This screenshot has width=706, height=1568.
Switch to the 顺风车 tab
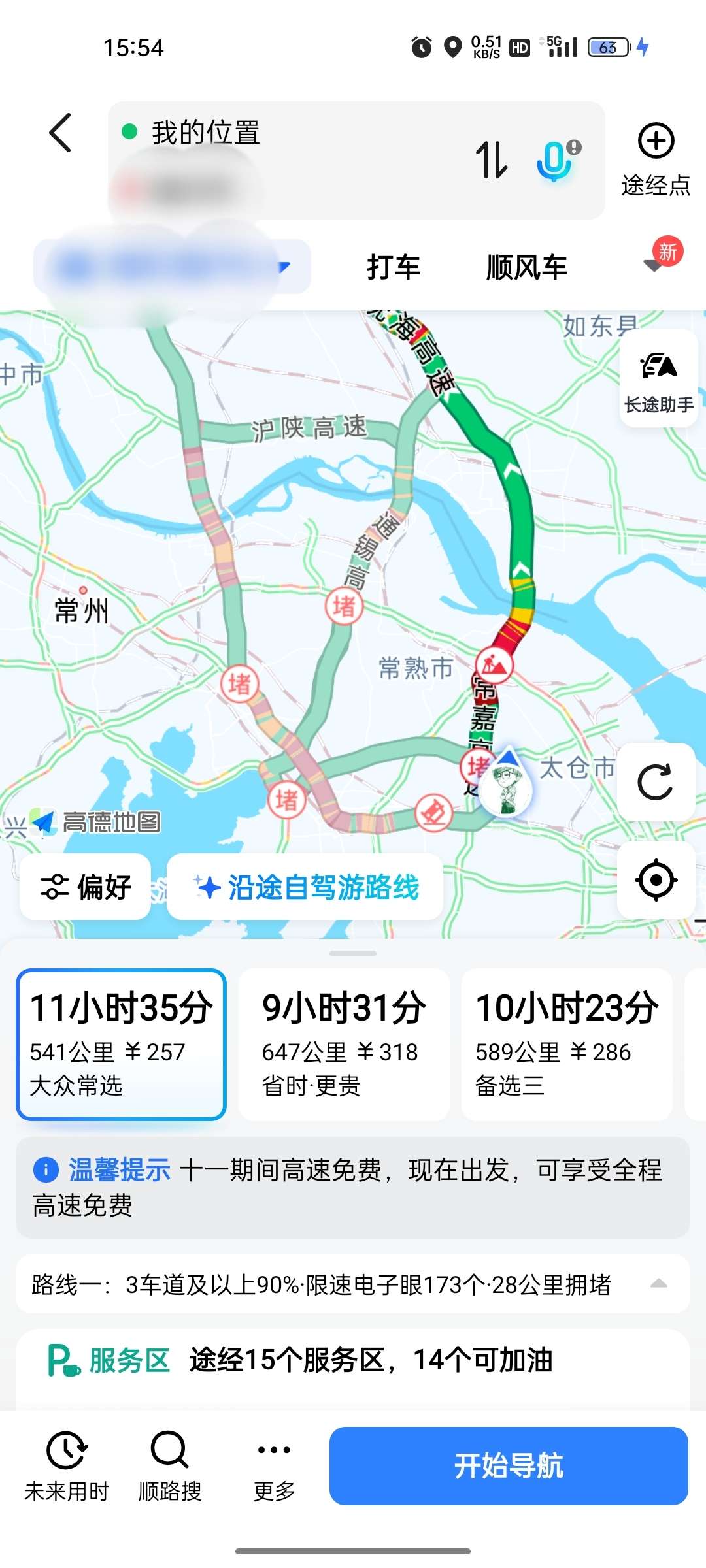pos(527,267)
